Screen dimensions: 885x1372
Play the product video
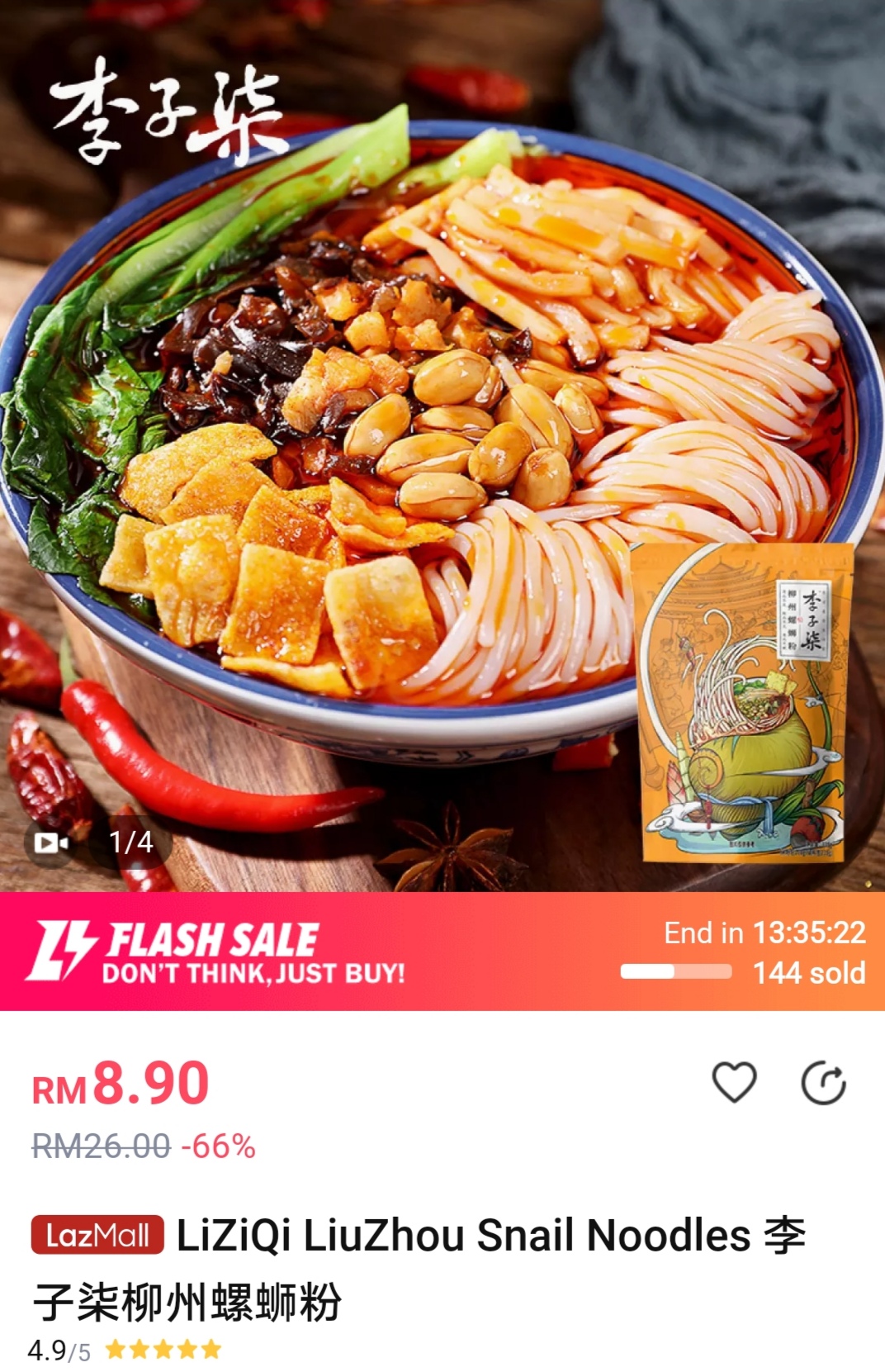(x=51, y=843)
